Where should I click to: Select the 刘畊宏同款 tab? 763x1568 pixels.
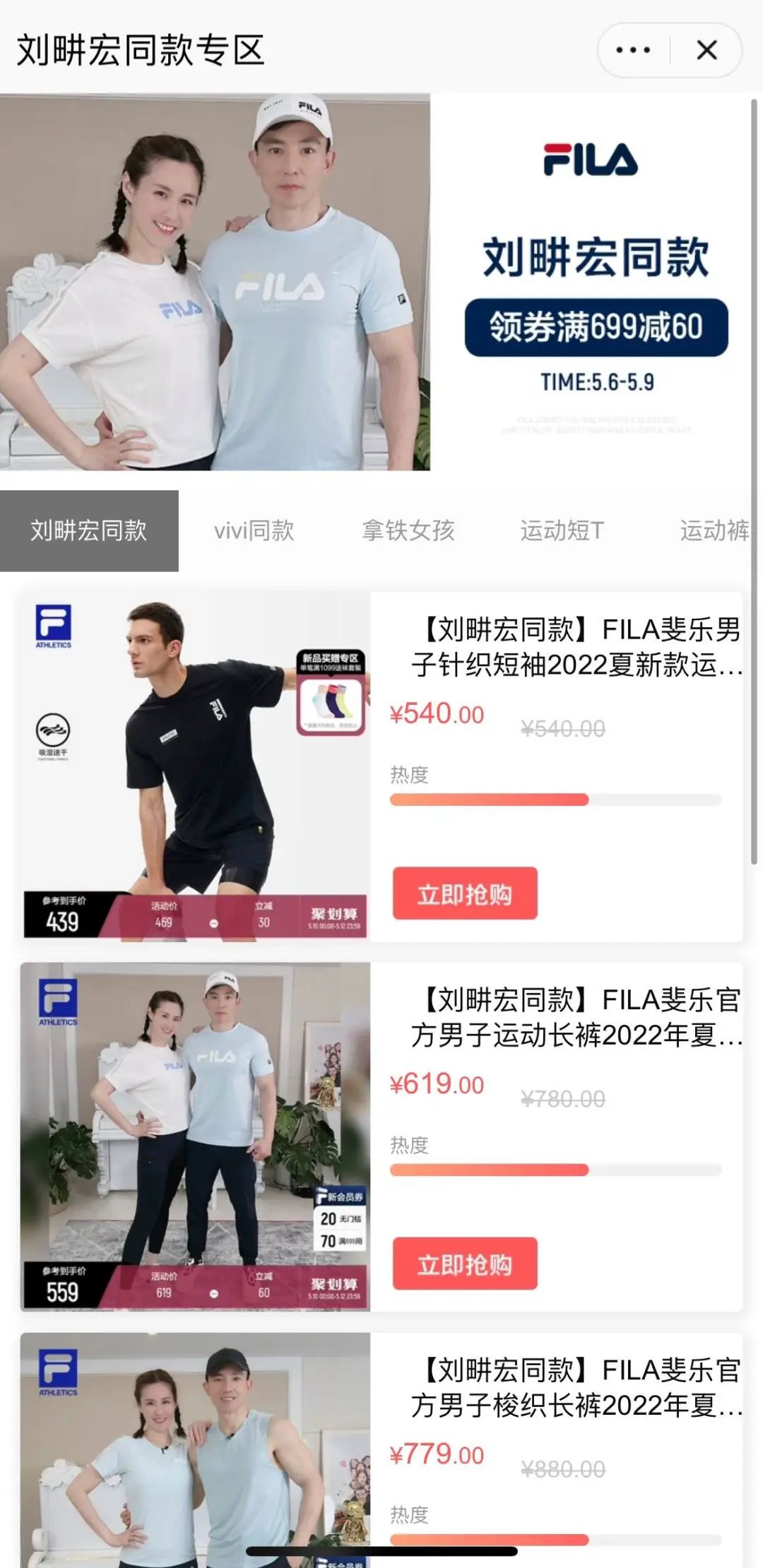tap(89, 530)
